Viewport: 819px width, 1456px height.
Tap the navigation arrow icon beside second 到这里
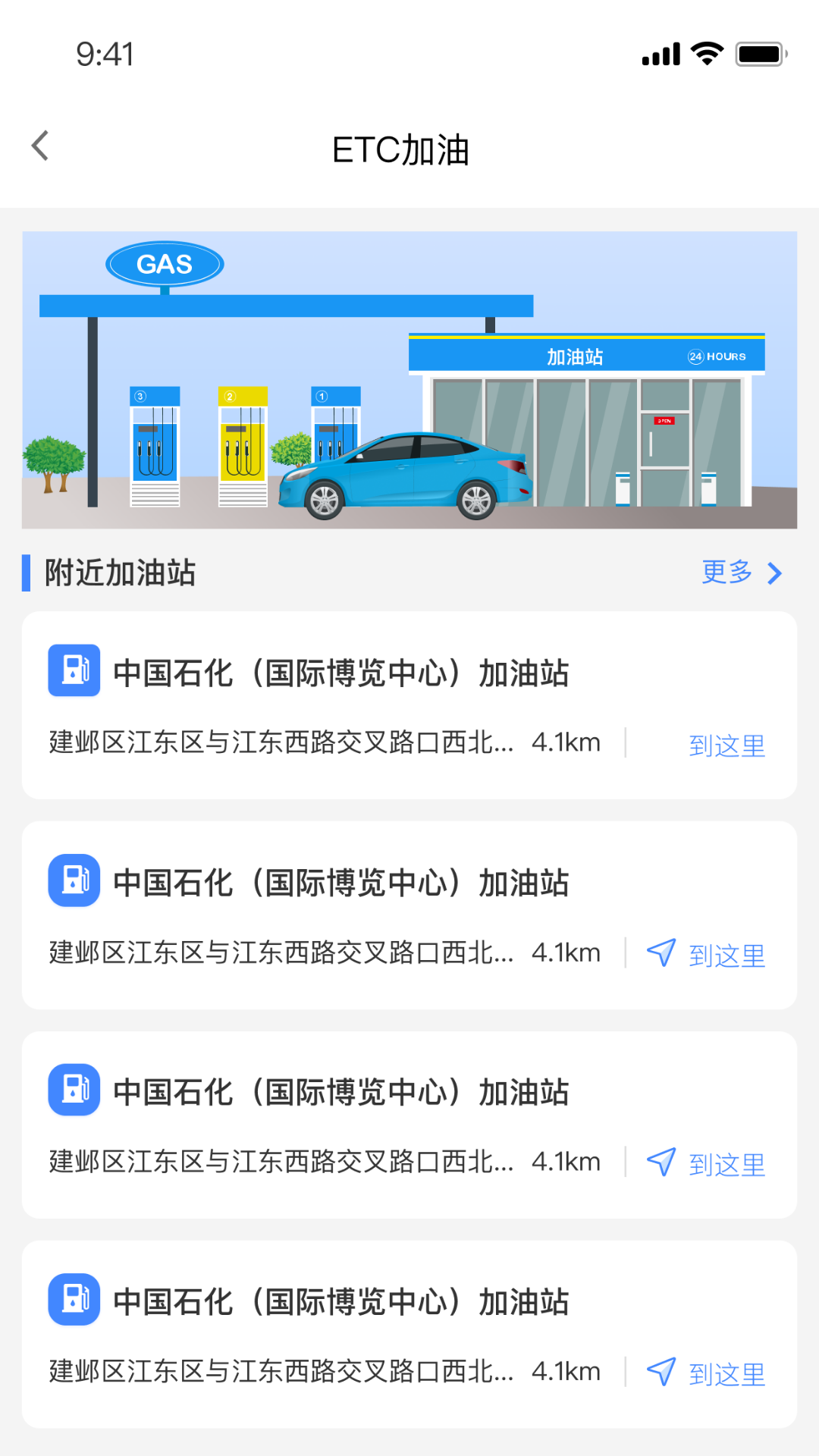(661, 954)
